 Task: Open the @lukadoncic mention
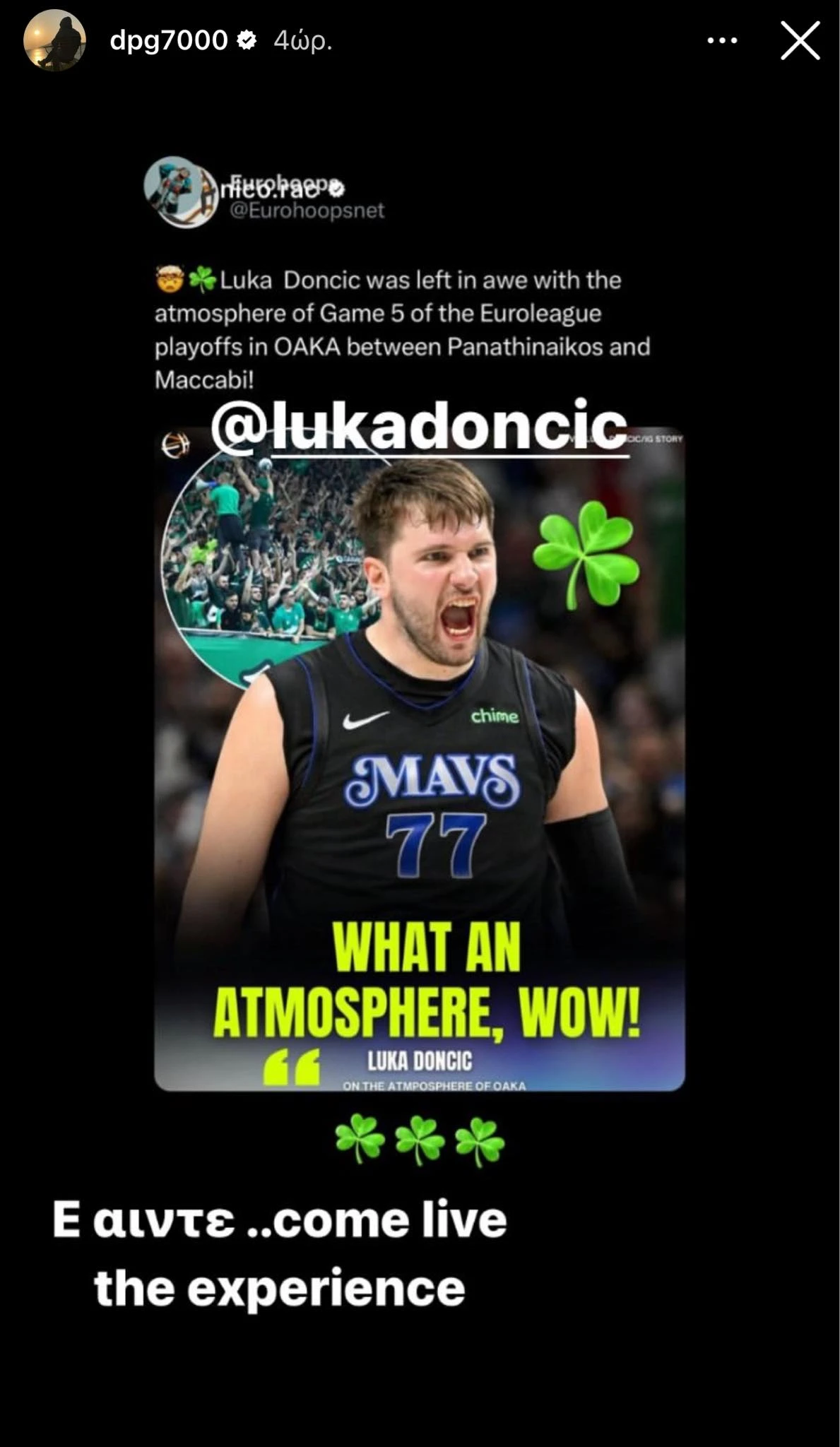pyautogui.click(x=419, y=427)
